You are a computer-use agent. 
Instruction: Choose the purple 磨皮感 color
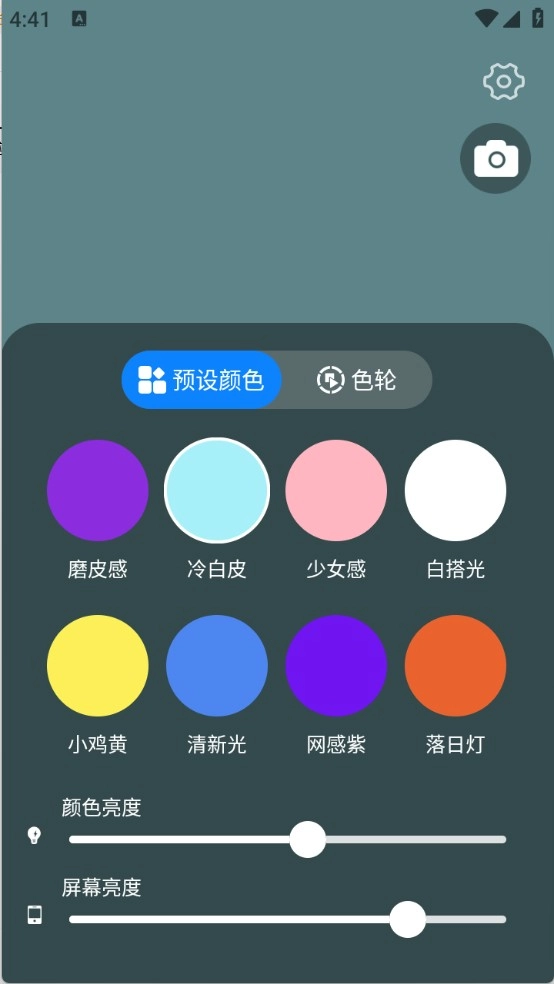click(x=98, y=490)
